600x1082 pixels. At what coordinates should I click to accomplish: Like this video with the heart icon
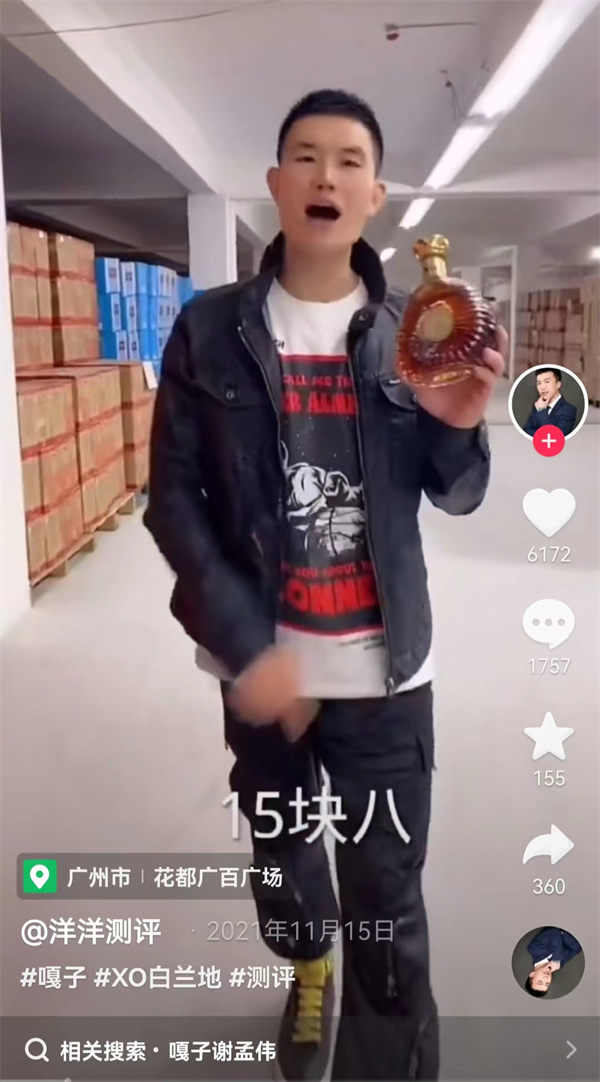(548, 512)
